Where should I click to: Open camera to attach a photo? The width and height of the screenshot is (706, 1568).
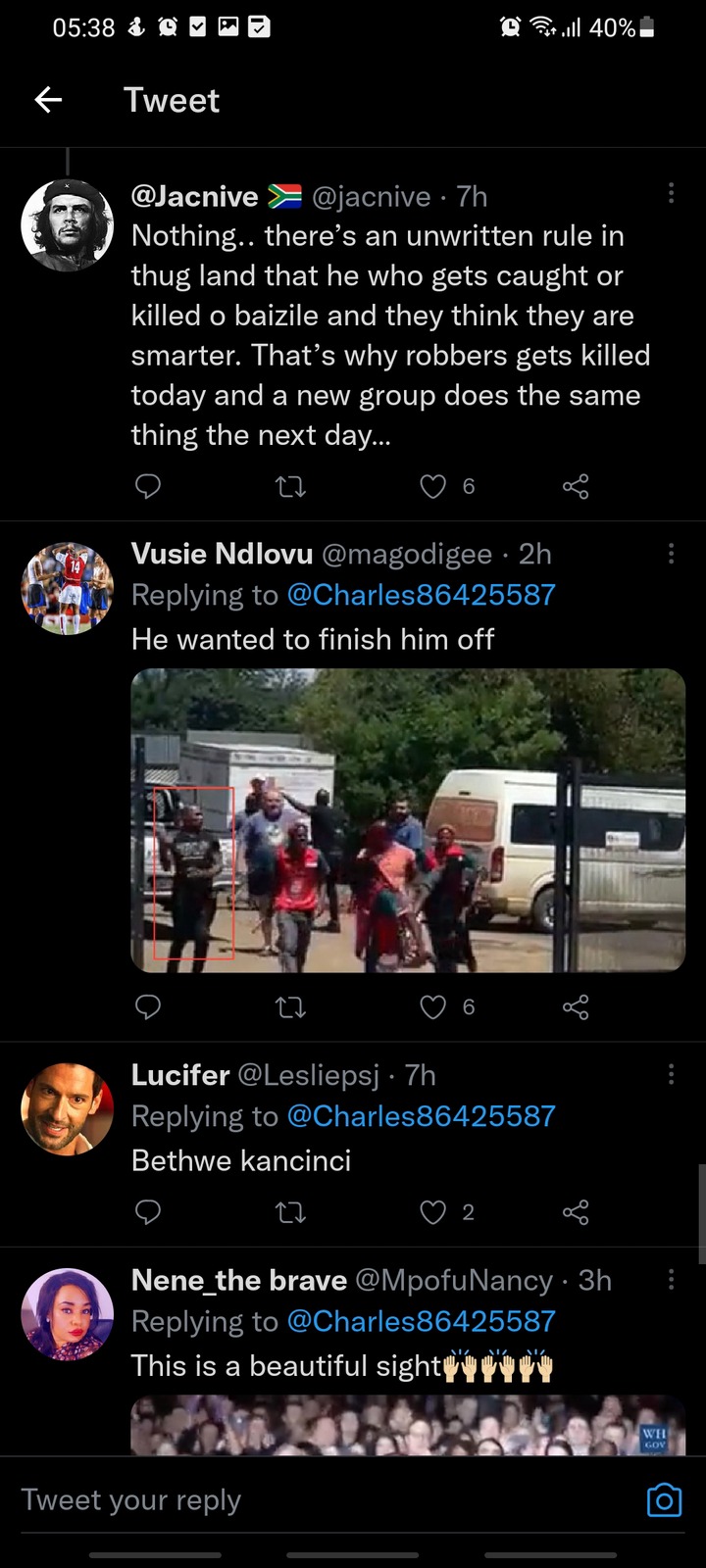coord(664,1500)
